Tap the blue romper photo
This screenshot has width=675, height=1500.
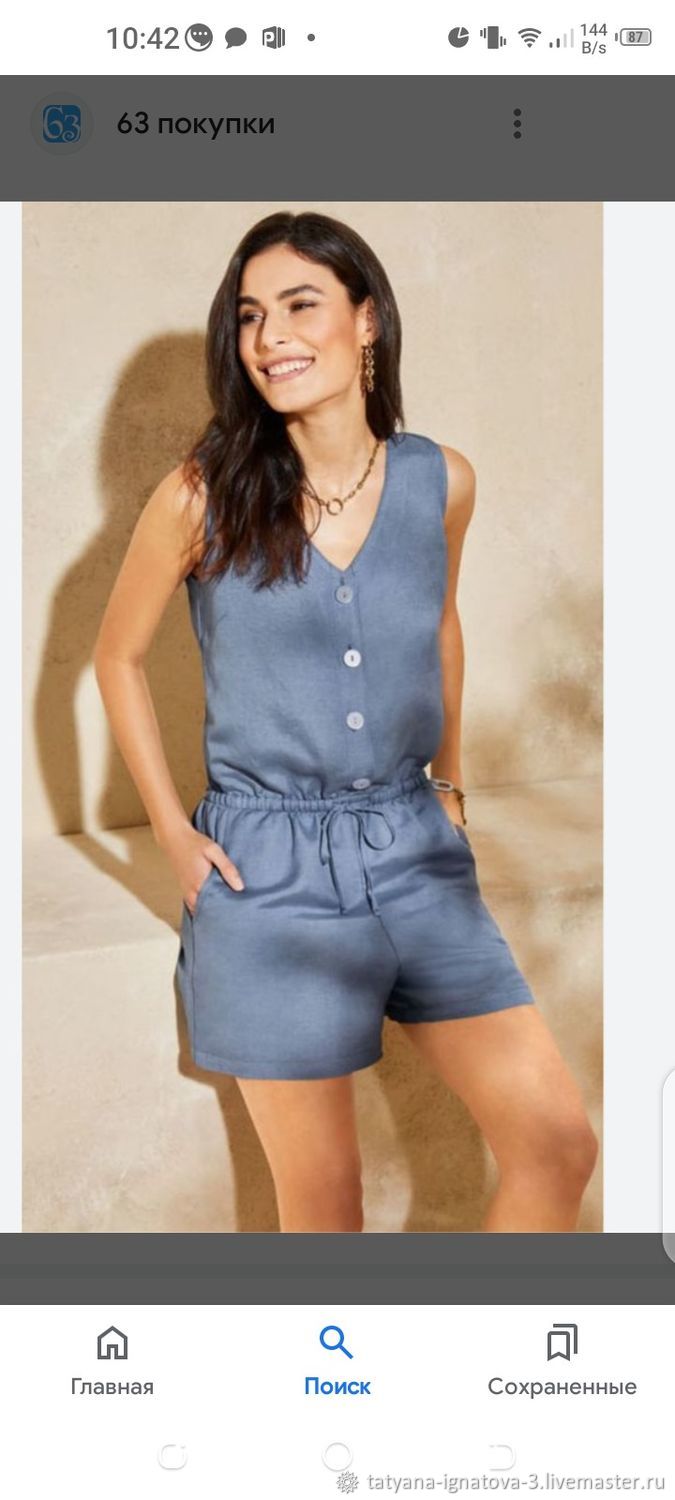pos(313,717)
